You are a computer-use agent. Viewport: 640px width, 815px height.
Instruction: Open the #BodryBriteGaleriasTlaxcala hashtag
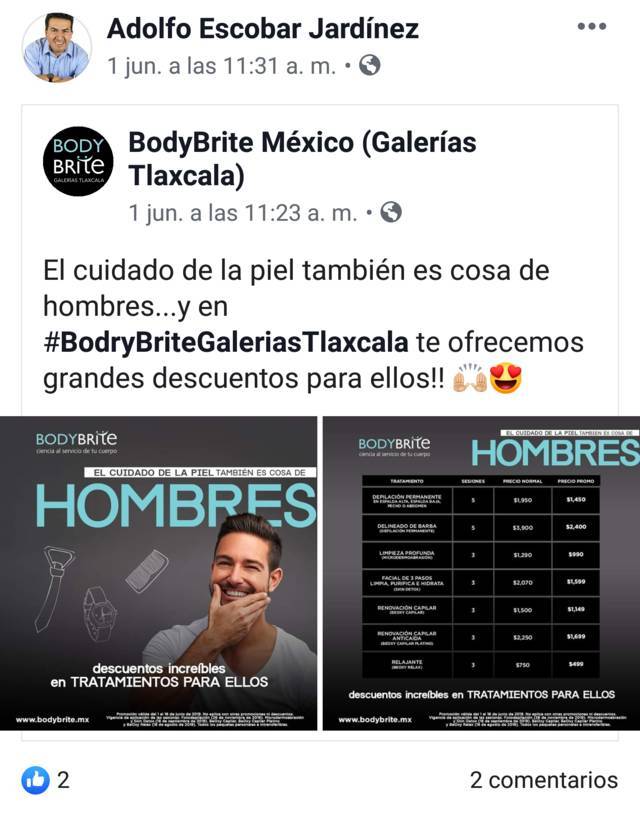pos(226,343)
